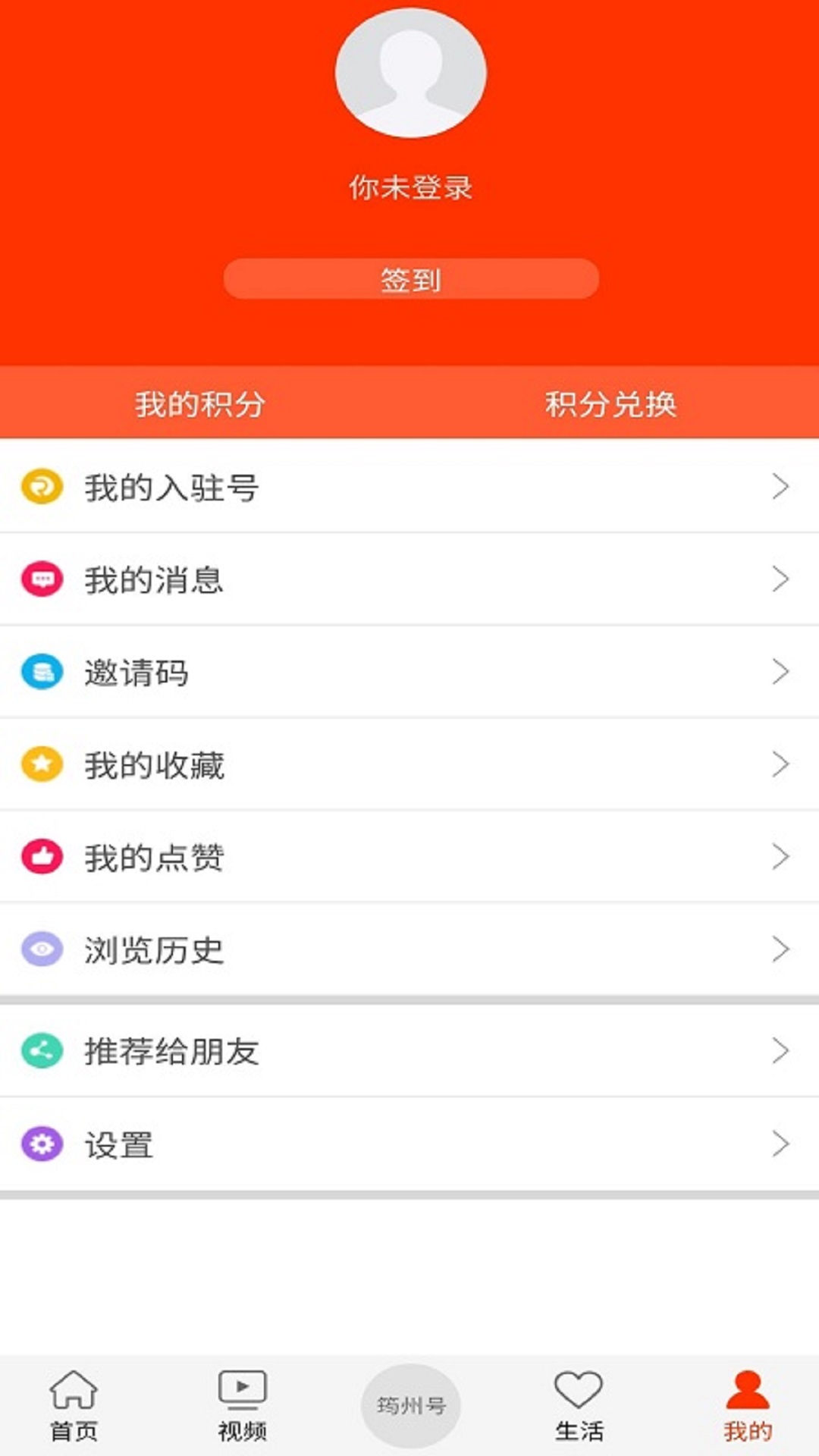Select the 我的点赞 thumbs-up icon
Viewport: 819px width, 1456px height.
click(43, 857)
